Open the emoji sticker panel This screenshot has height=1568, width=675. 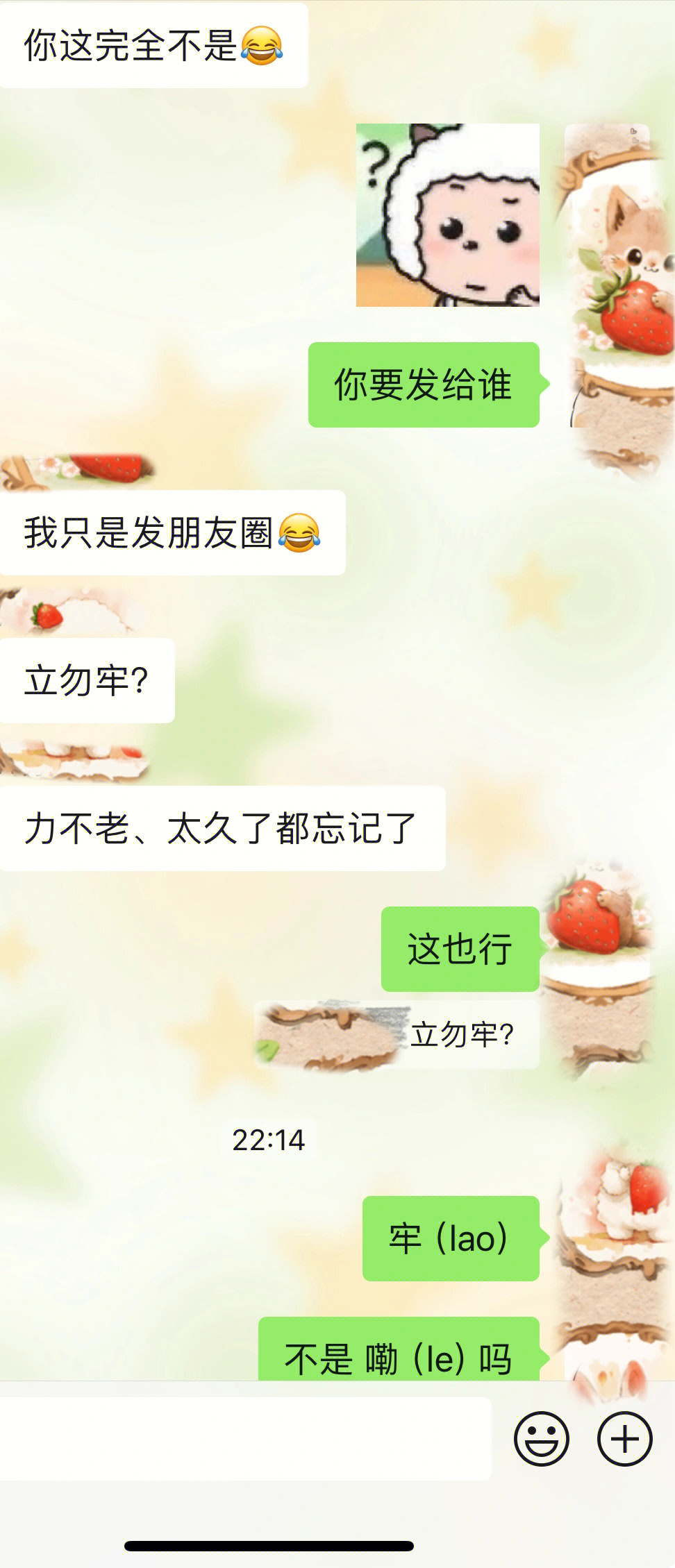(x=541, y=1439)
